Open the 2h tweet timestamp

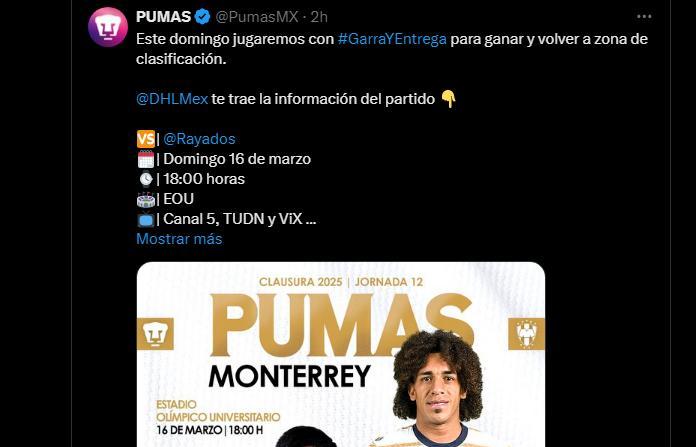(318, 17)
